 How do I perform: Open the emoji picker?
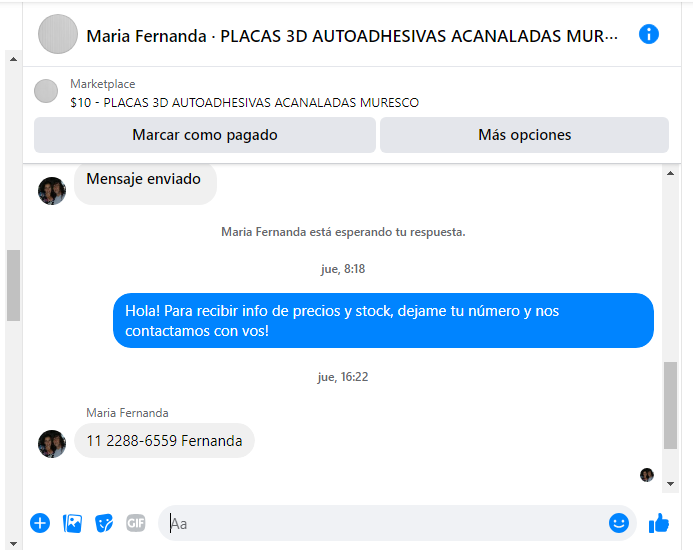pos(619,522)
